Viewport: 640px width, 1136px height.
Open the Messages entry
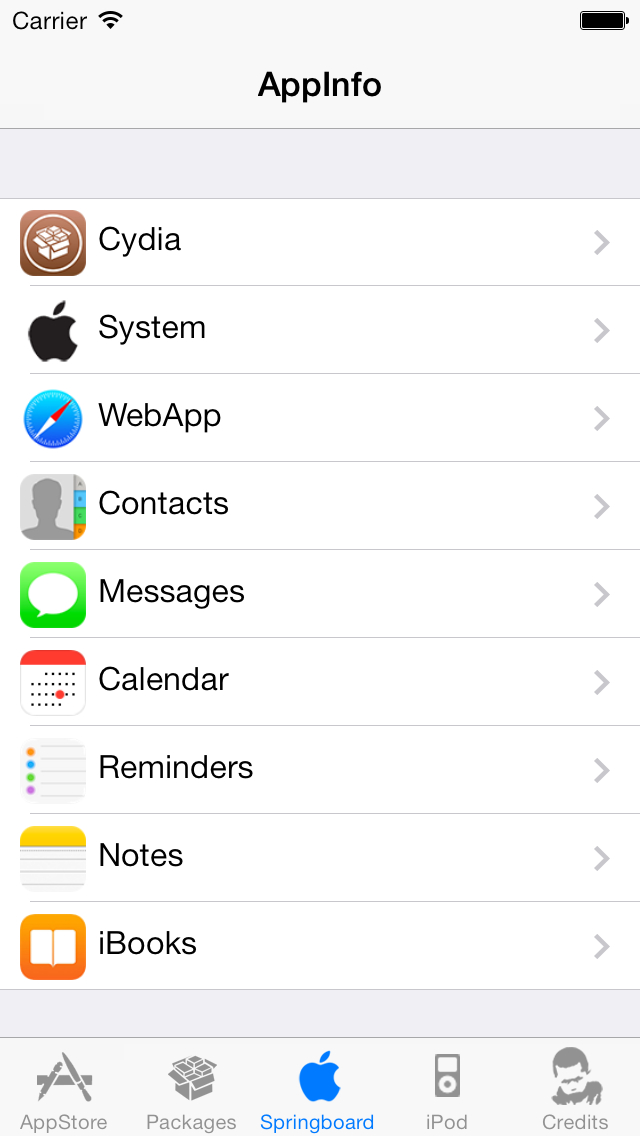coord(320,594)
